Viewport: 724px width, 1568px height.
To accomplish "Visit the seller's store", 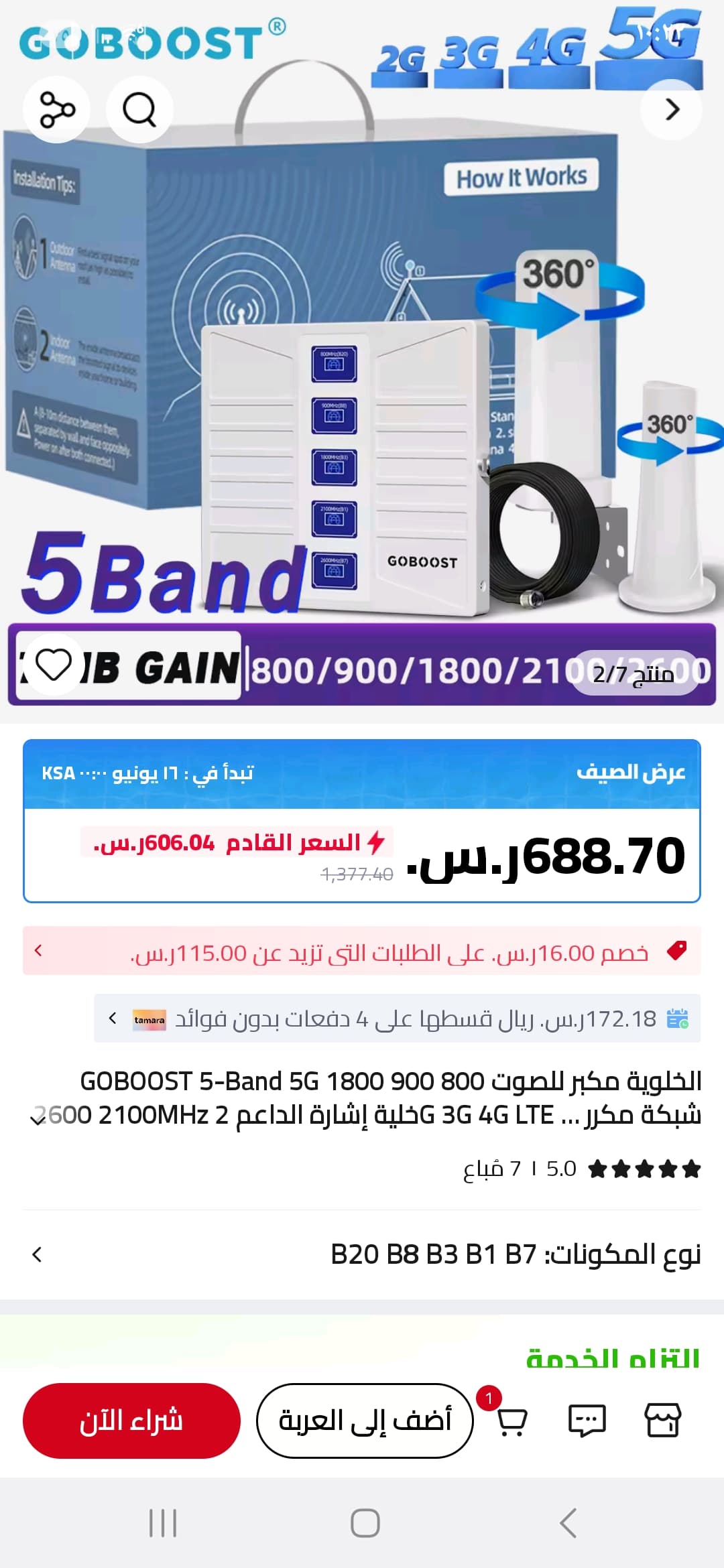I will tap(662, 1421).
